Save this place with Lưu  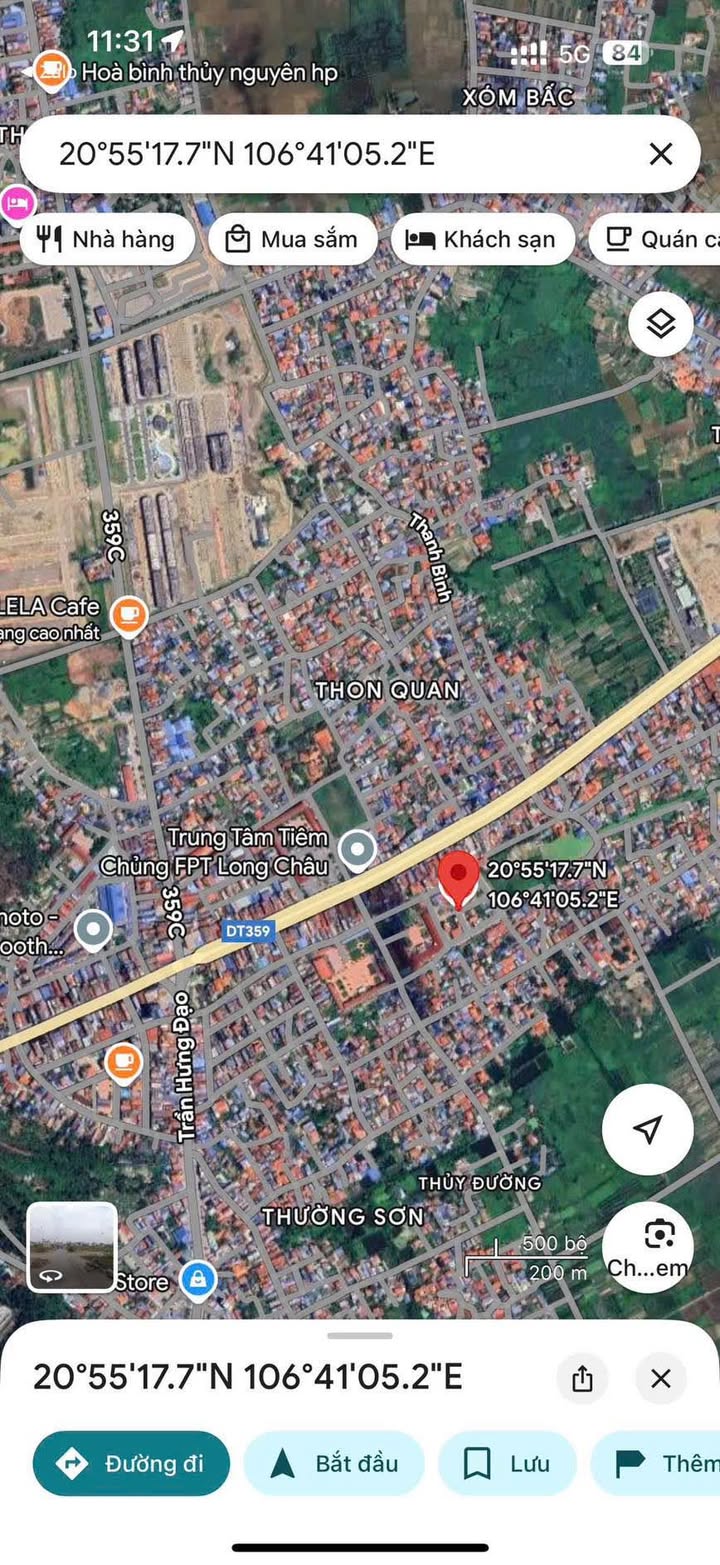coord(507,1464)
